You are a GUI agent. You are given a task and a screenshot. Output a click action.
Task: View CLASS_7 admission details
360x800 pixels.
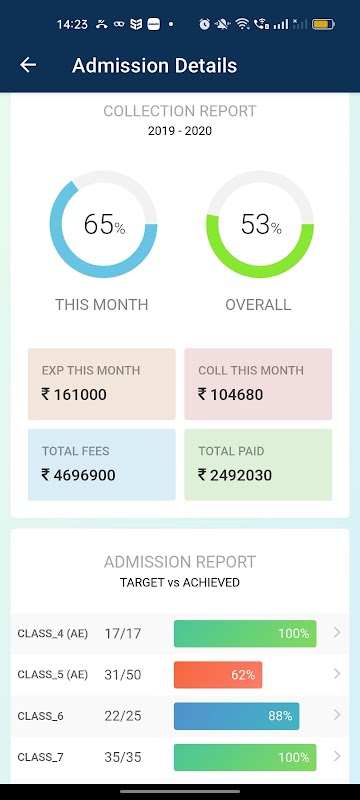pos(180,757)
